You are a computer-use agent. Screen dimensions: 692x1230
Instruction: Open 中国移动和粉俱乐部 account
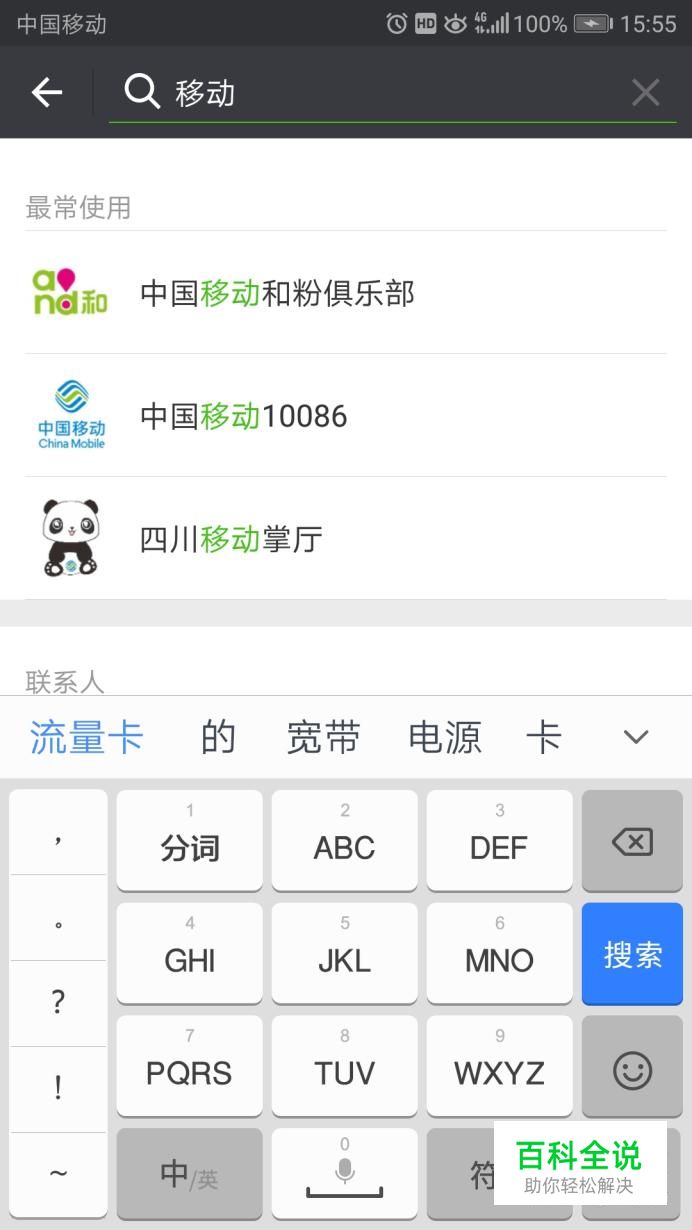tap(345, 293)
